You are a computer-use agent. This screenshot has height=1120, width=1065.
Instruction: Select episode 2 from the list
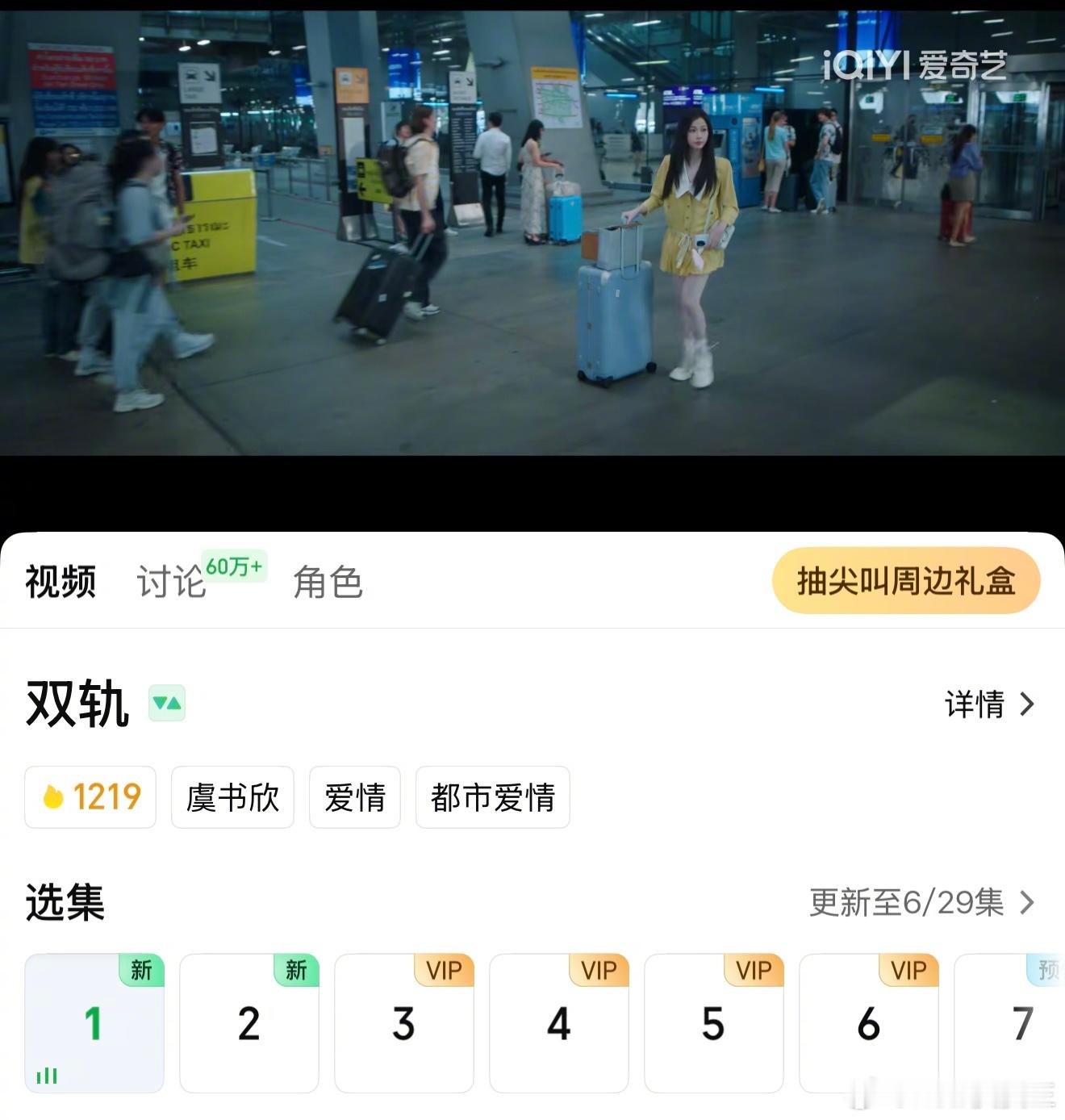(x=249, y=1023)
